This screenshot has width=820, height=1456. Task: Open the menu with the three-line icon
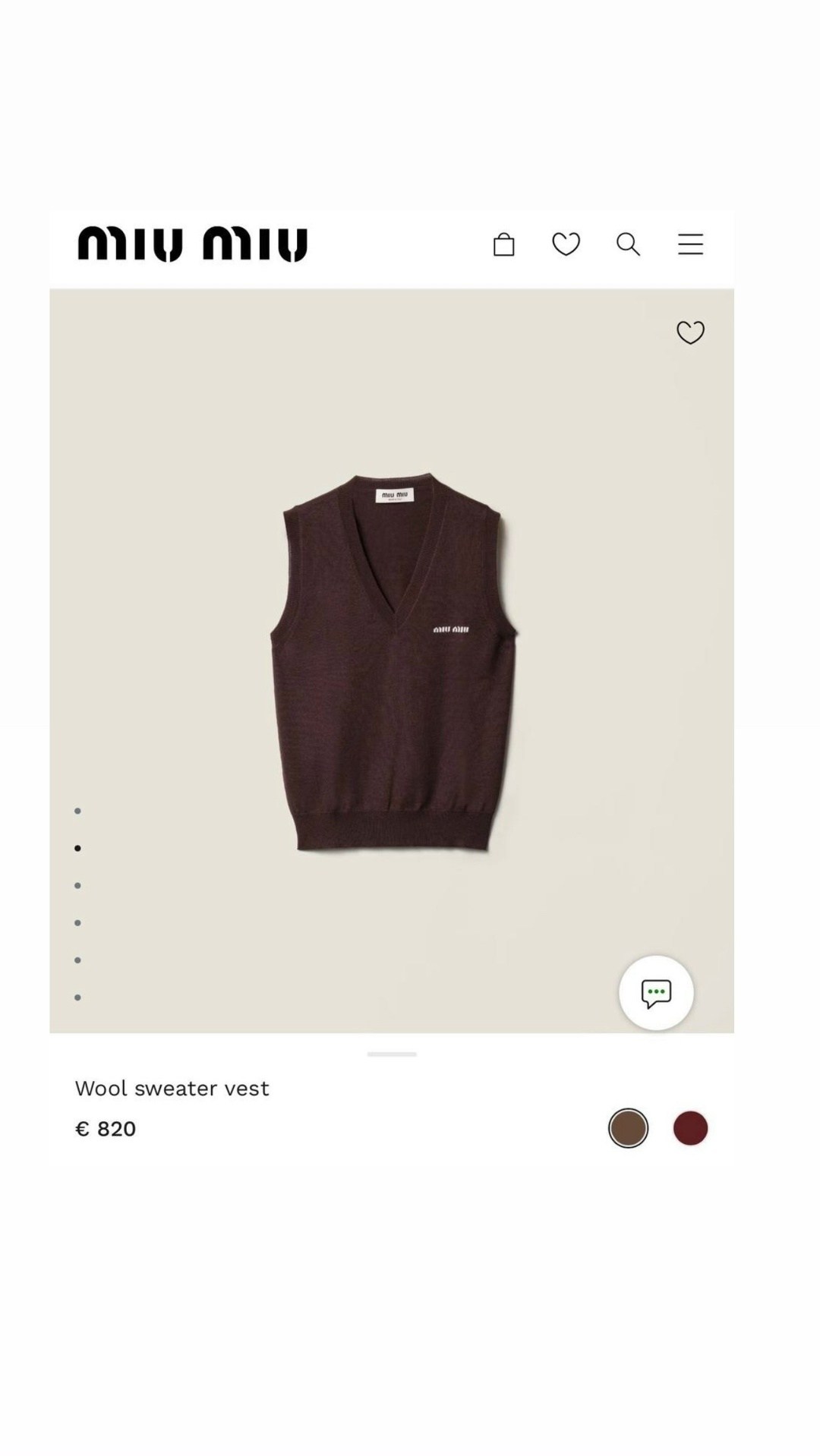(x=690, y=244)
